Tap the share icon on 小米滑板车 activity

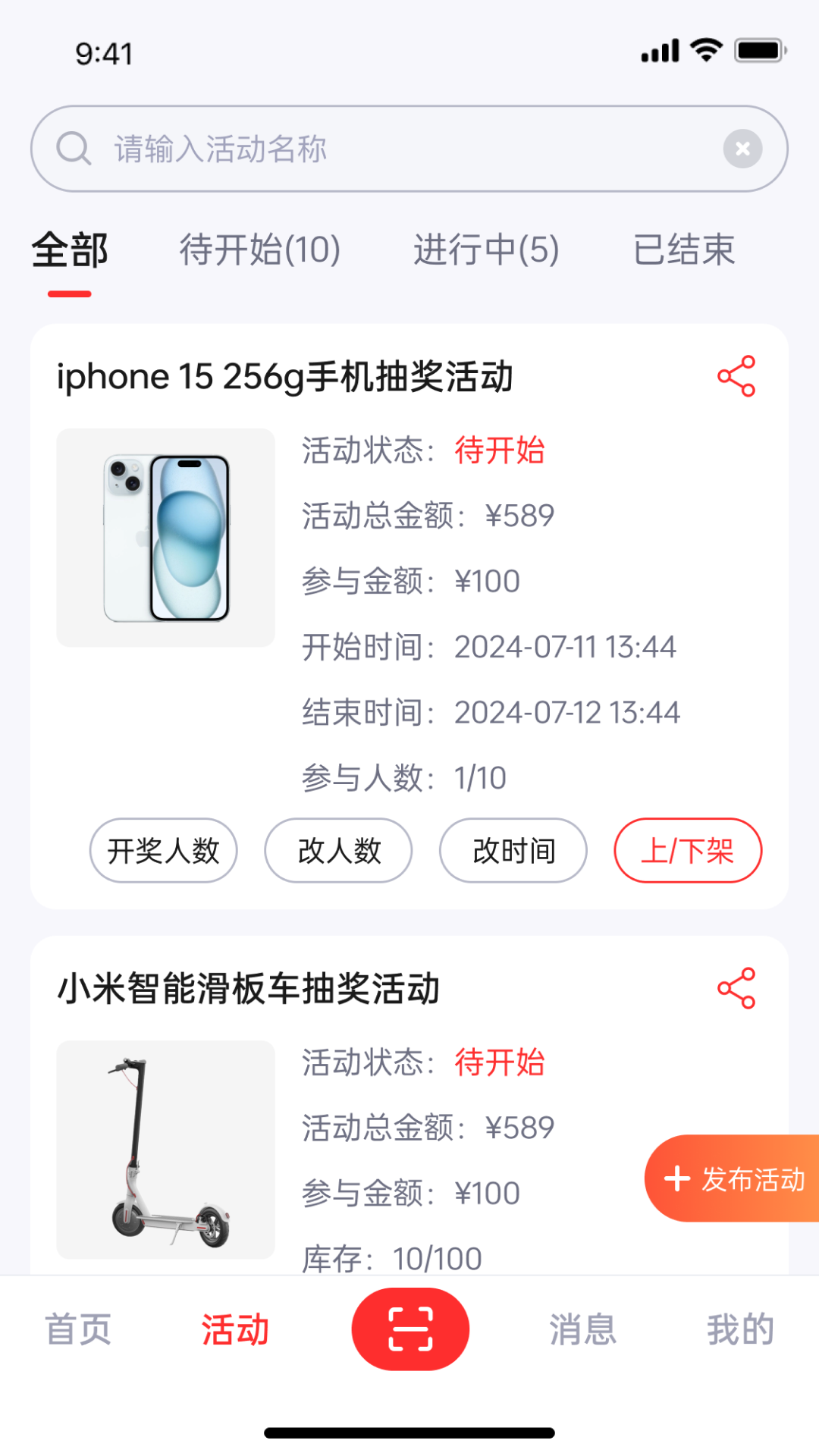(737, 987)
